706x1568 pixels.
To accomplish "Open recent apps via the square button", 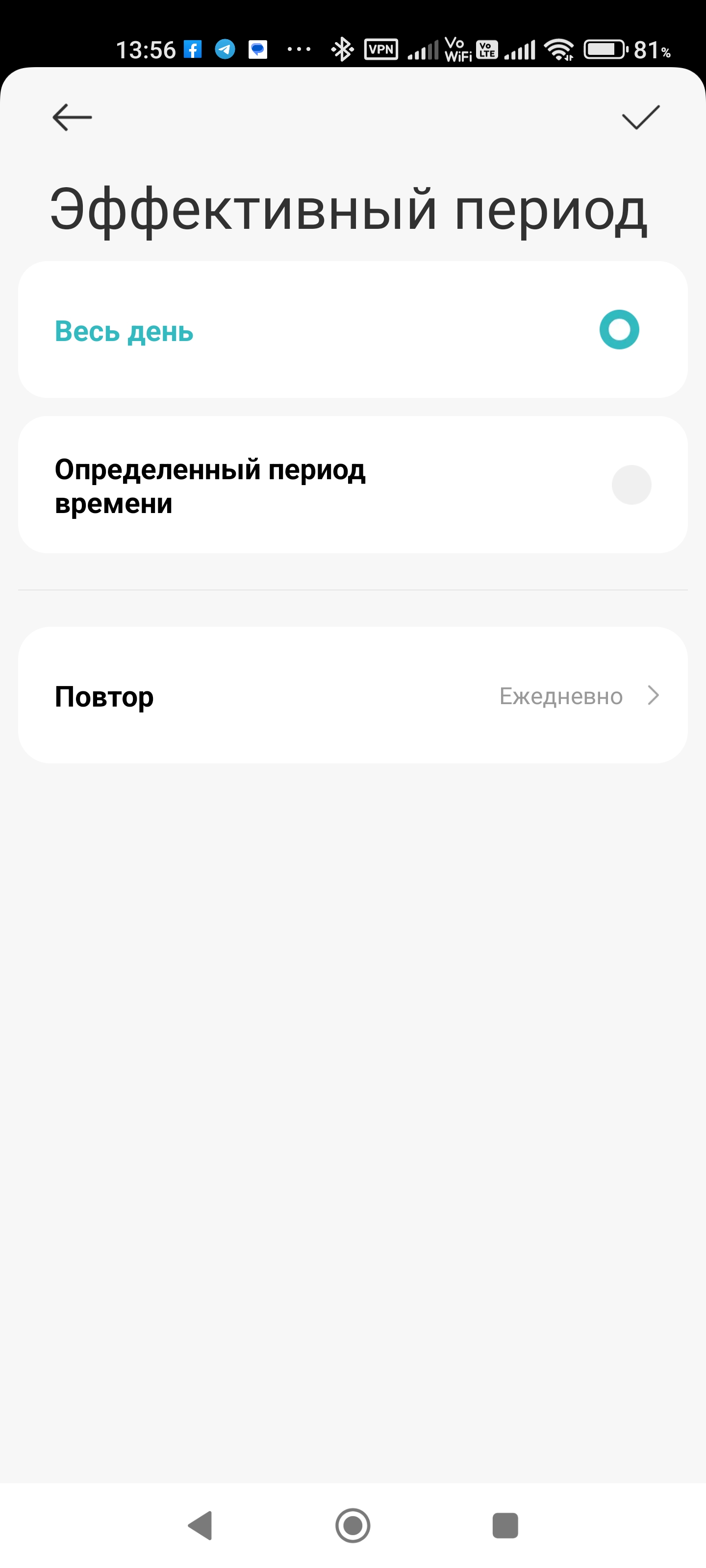I will (505, 1525).
